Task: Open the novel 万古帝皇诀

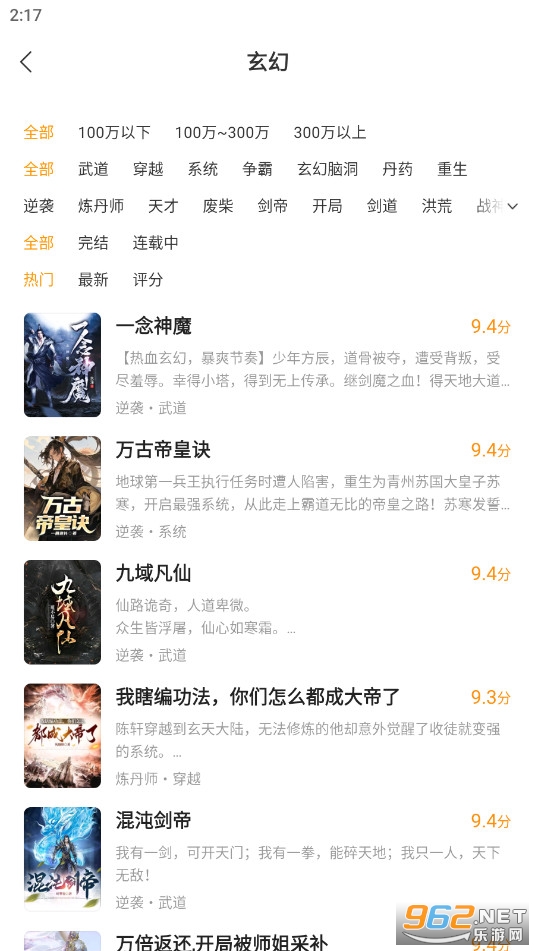Action: [x=268, y=489]
